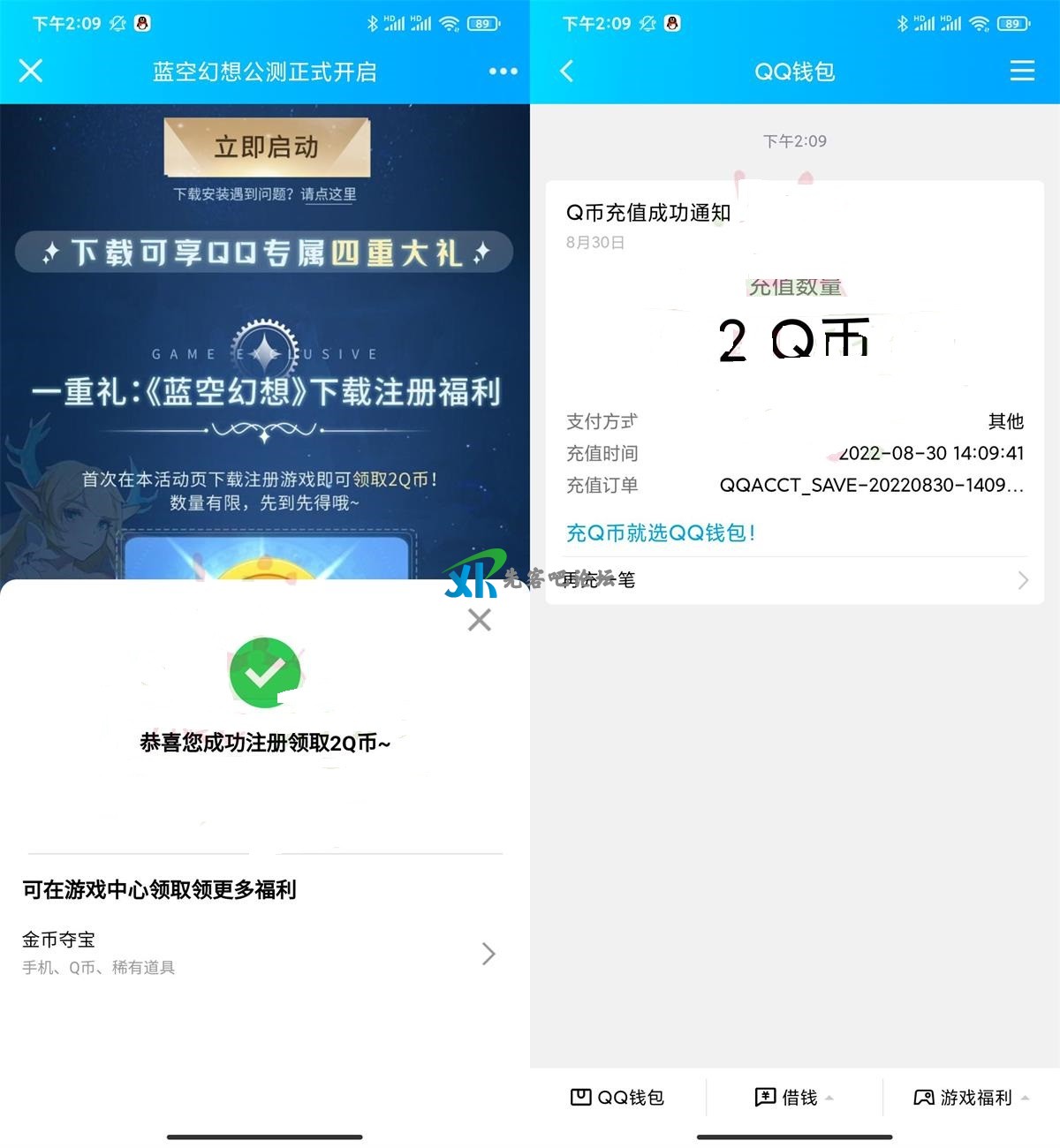Expand the 借钱 bottom menu
The height and width of the screenshot is (1148, 1060).
[x=793, y=1097]
